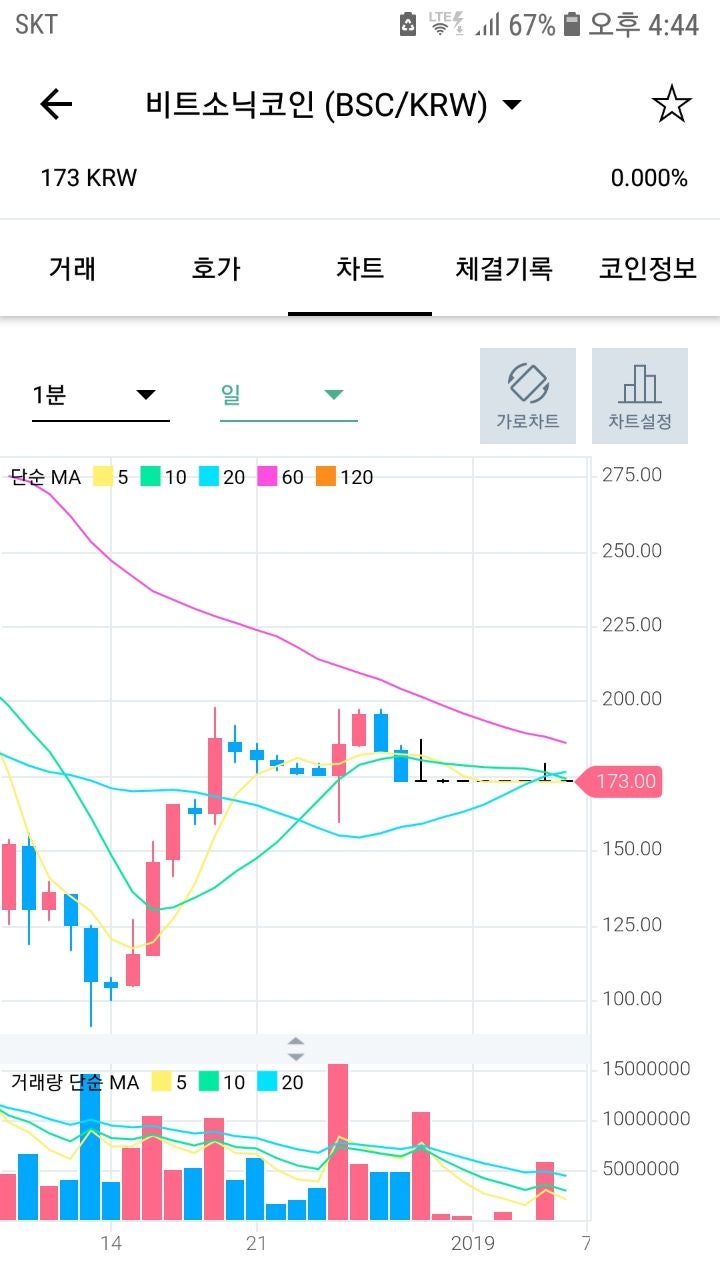Open the 가로차트 (horizontal chart) view
Screen dimensions: 720x1280
[x=528, y=396]
